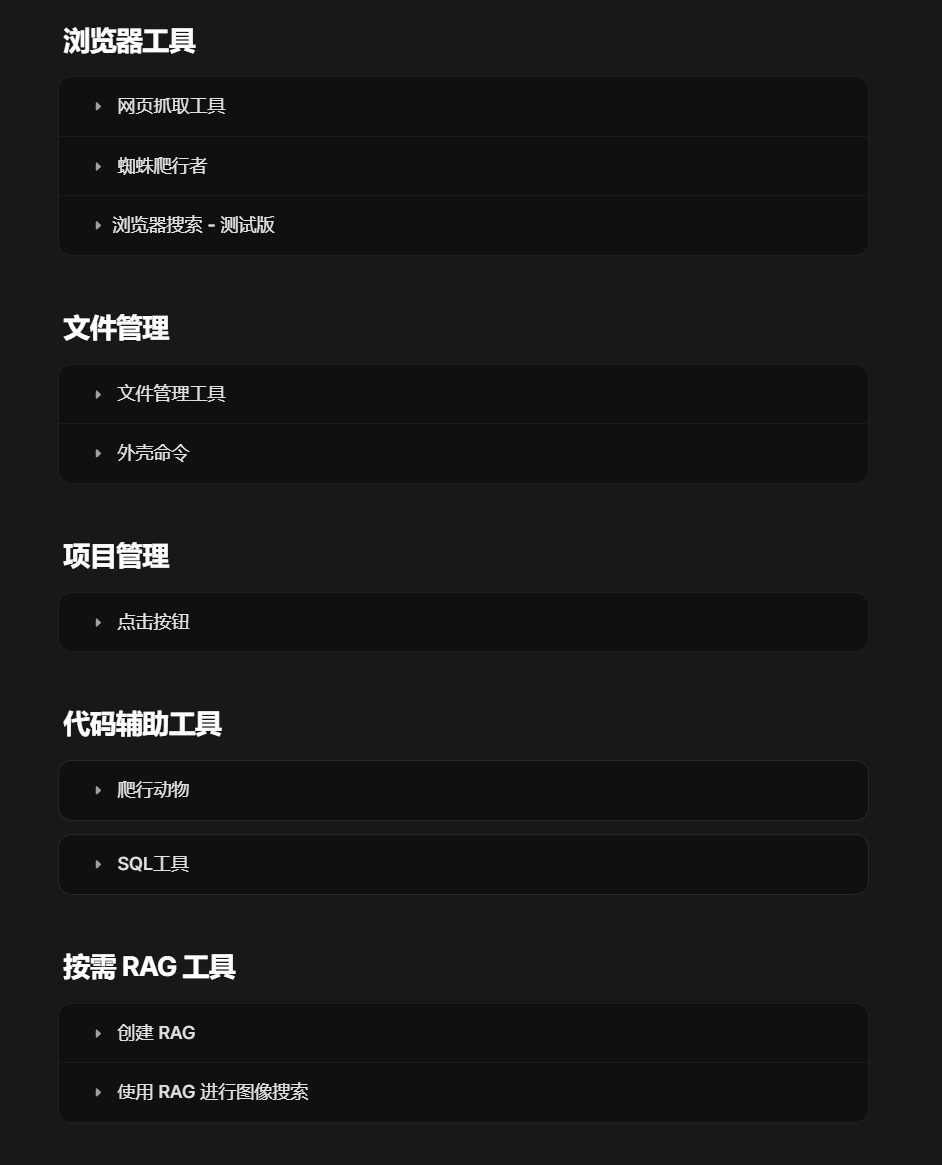Viewport: 942px width, 1165px height.
Task: Click the 浏览器工具 section header
Action: tap(129, 42)
